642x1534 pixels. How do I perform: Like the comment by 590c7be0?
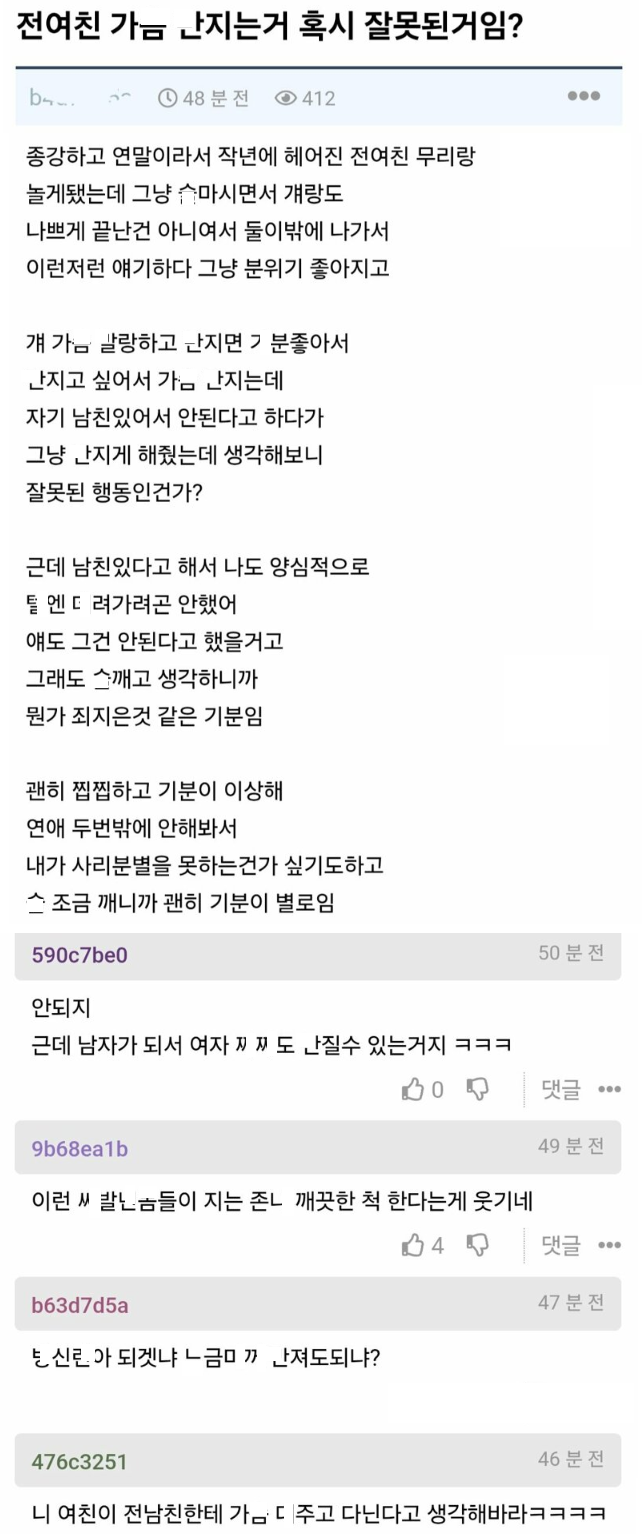click(x=413, y=1089)
